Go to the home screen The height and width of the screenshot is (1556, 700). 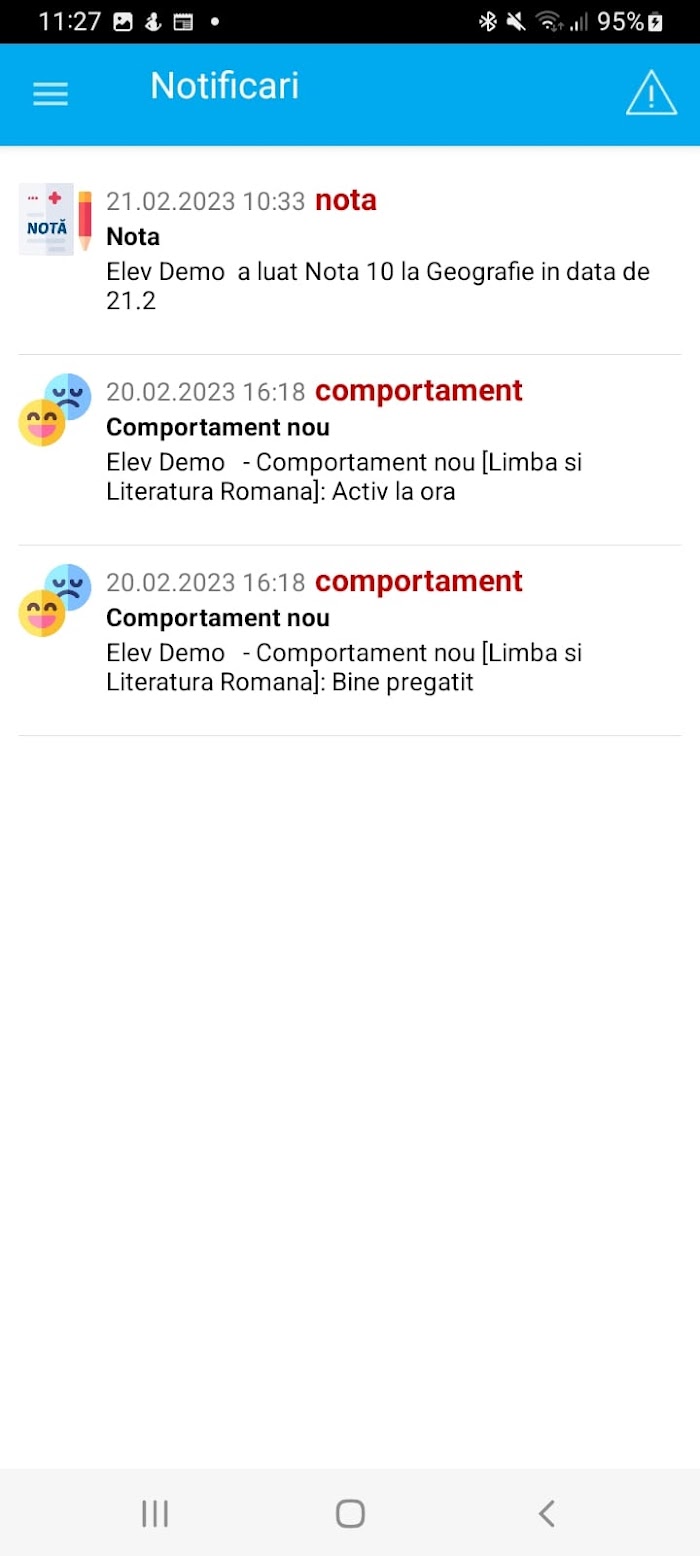[x=350, y=1513]
